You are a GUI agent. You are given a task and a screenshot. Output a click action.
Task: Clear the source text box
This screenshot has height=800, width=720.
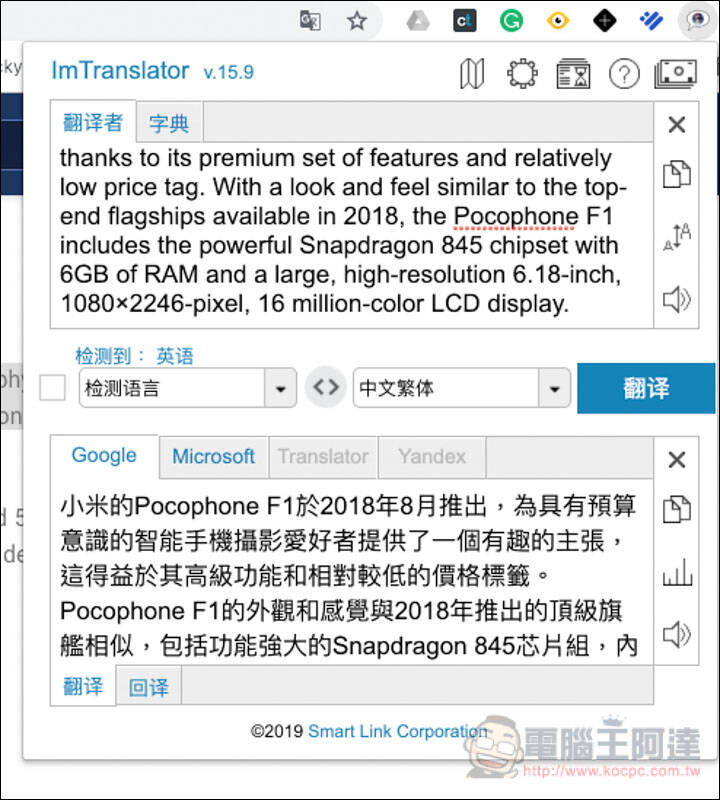point(677,125)
